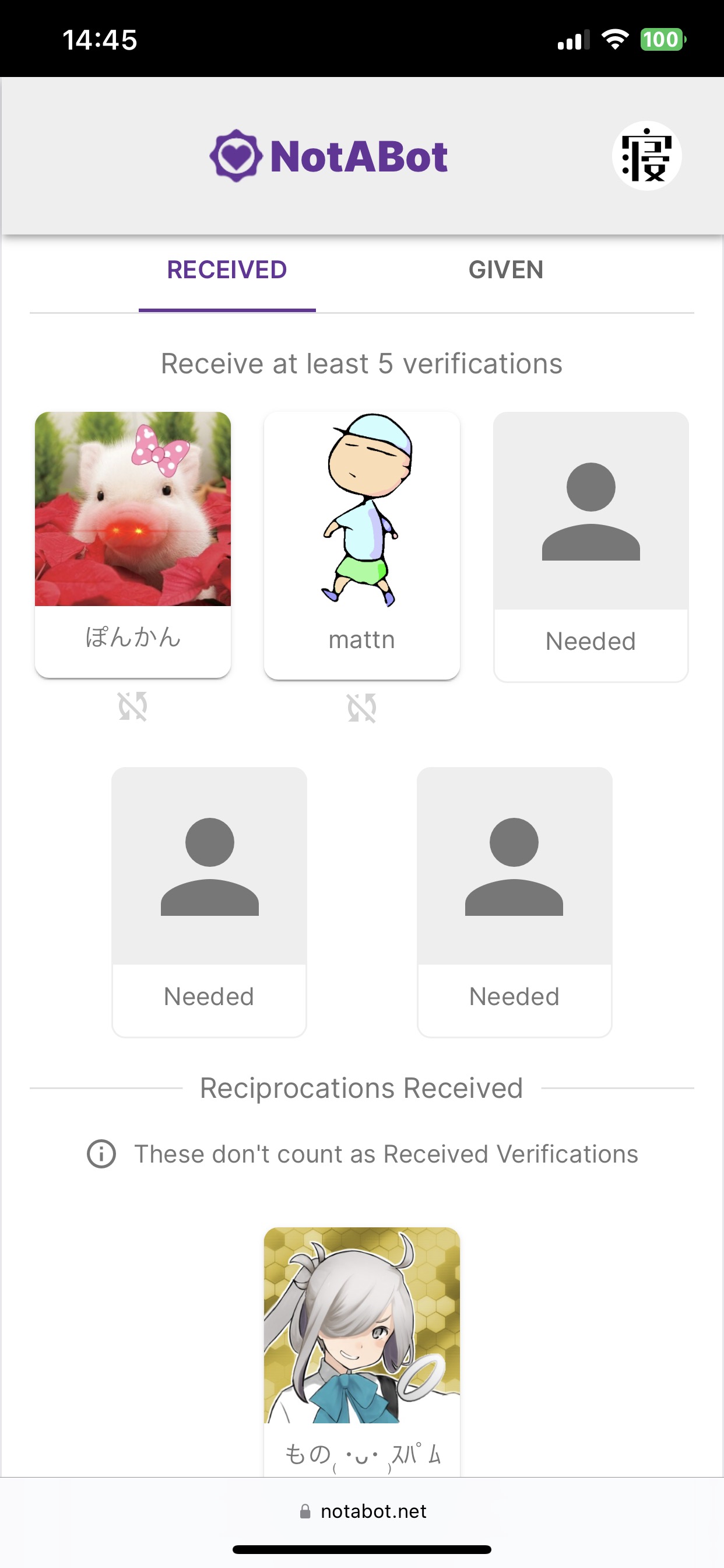Tap the info icon beside the reciprocations note

(101, 1153)
